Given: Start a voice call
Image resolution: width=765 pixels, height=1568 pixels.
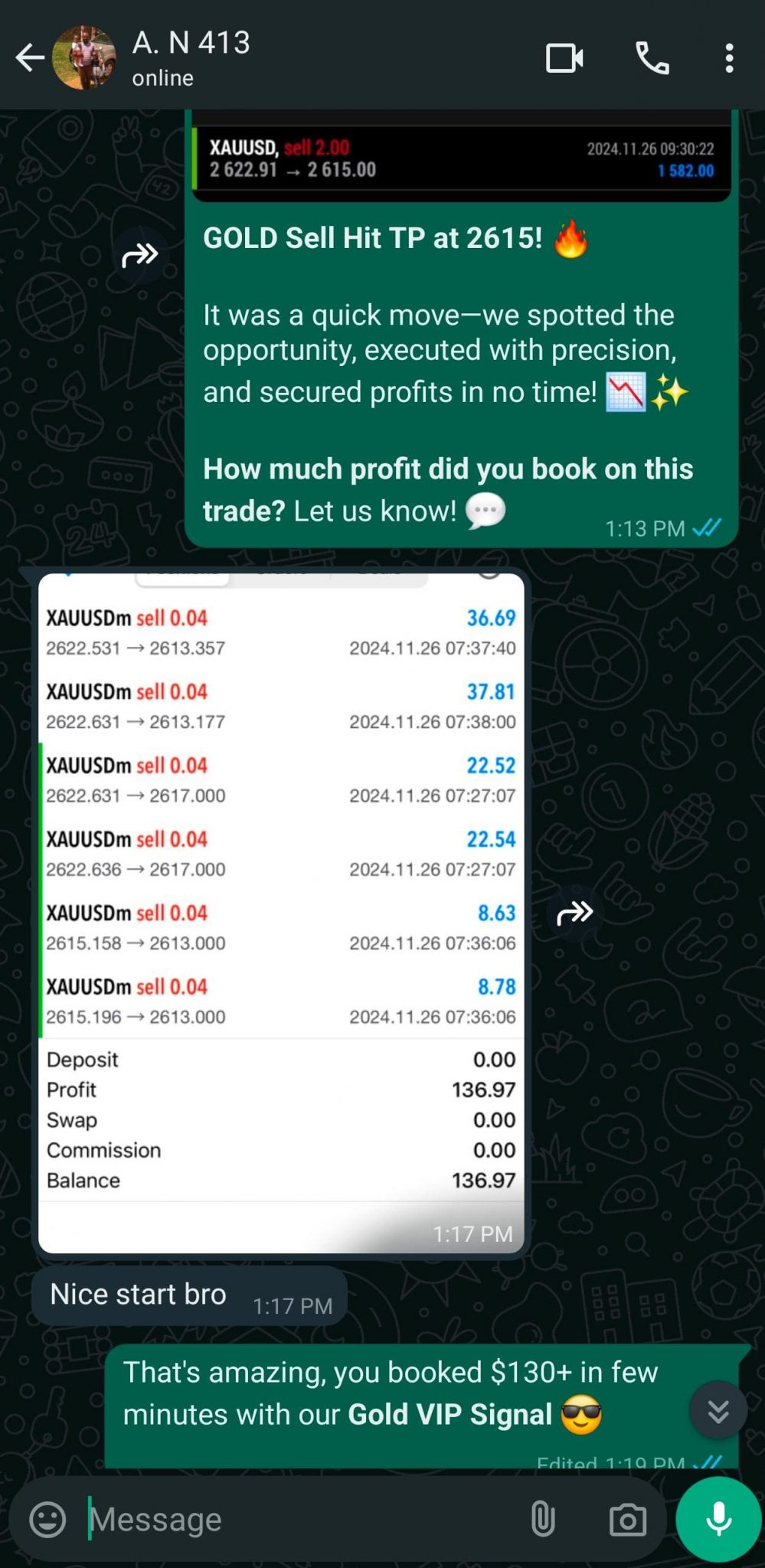Looking at the screenshot, I should [652, 57].
